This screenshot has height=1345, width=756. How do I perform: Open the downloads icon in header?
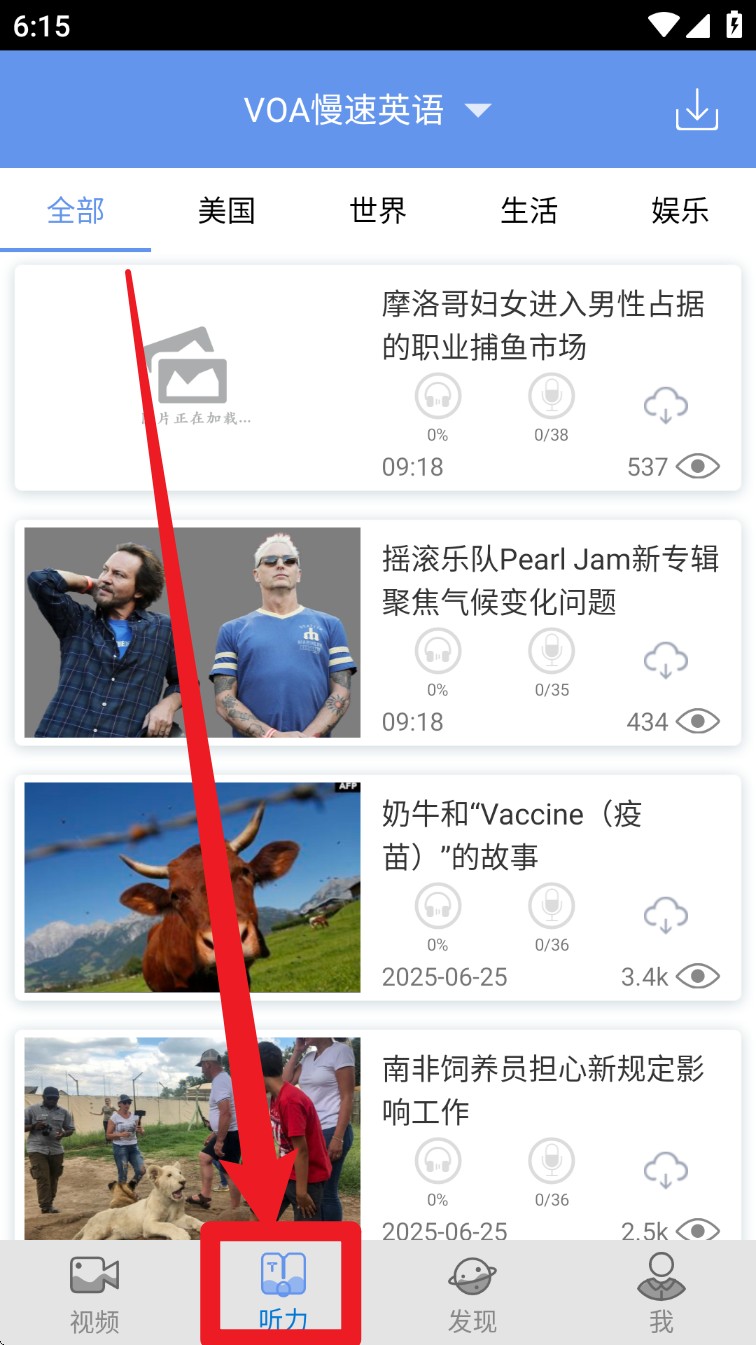696,110
